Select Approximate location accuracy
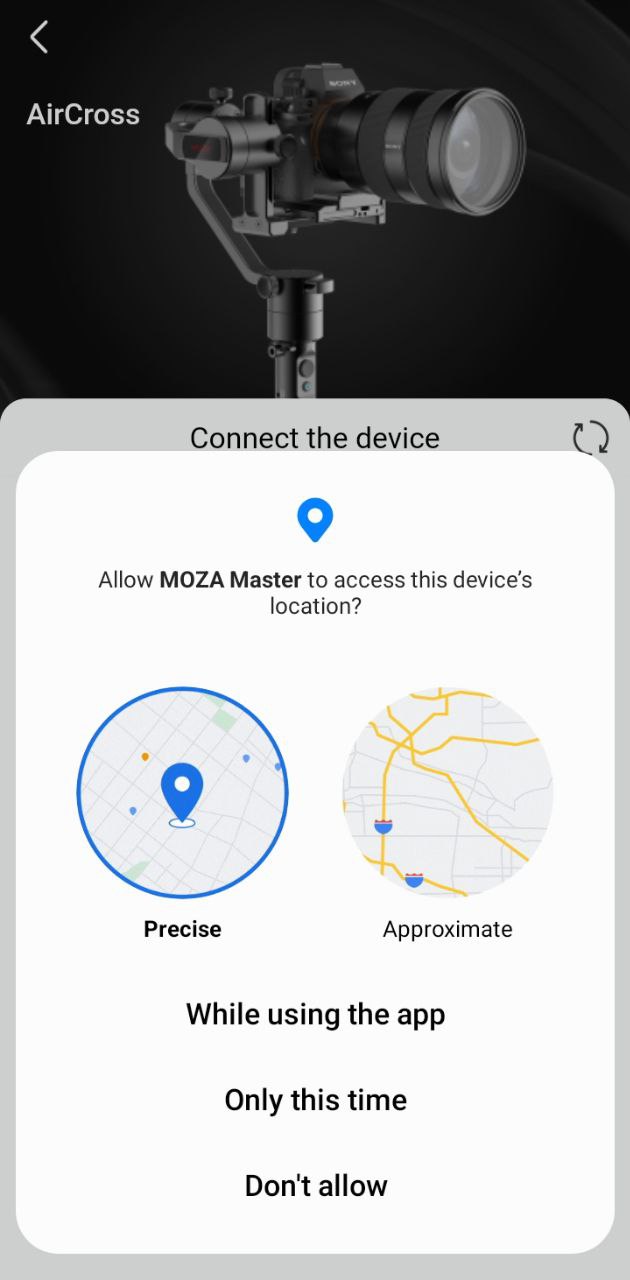This screenshot has width=630, height=1280. pyautogui.click(x=447, y=793)
